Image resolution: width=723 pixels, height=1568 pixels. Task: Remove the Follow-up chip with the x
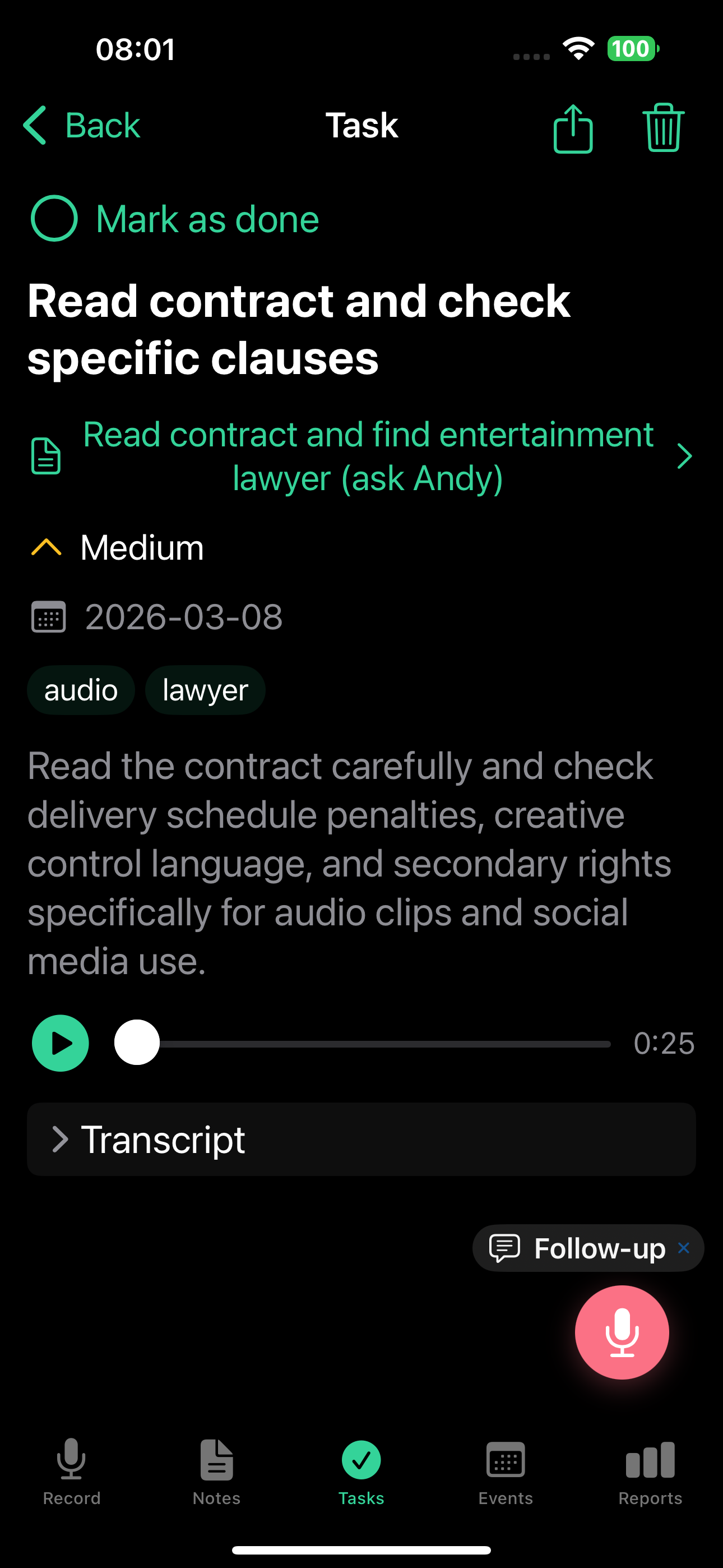(x=684, y=1248)
